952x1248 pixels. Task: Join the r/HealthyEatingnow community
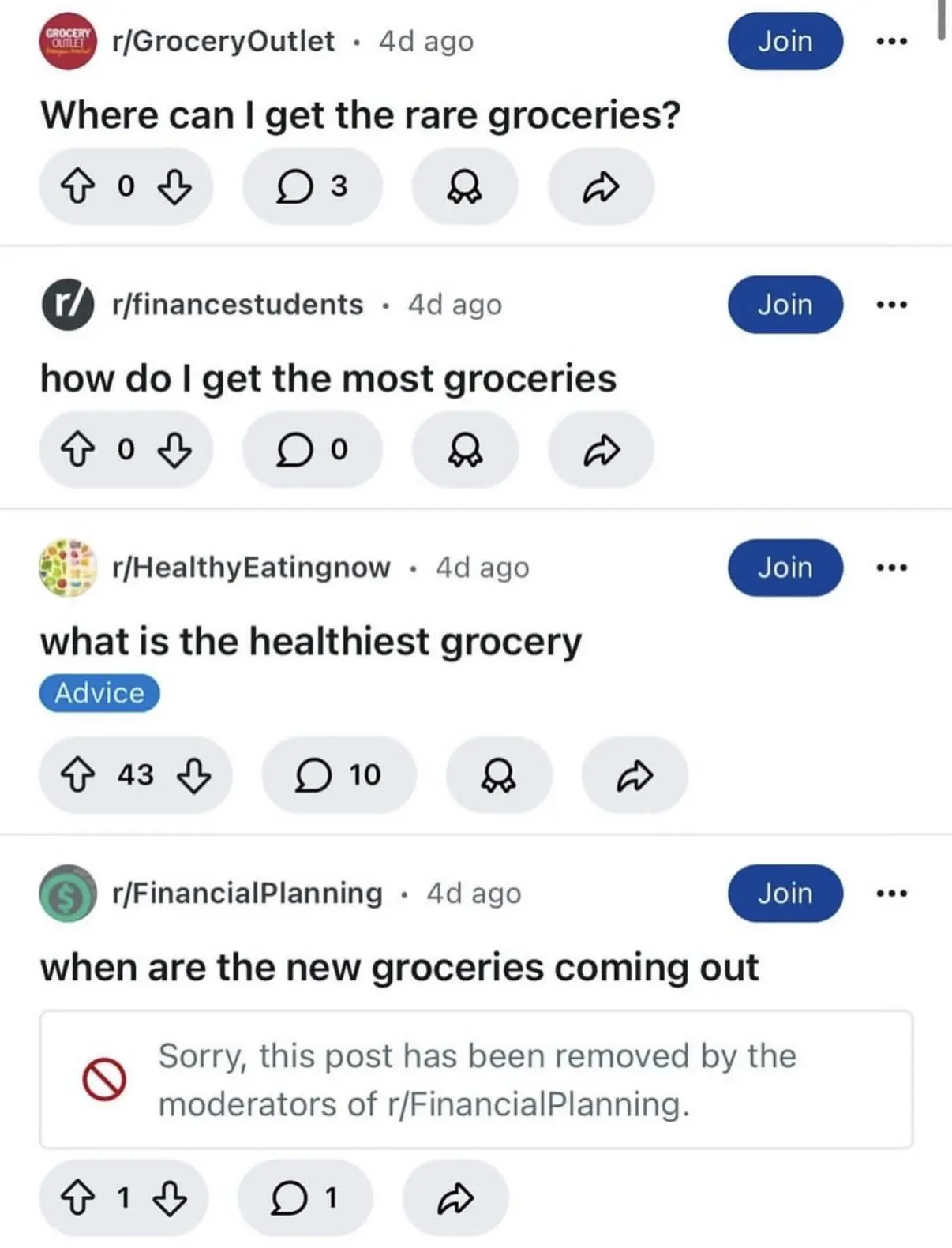[785, 568]
